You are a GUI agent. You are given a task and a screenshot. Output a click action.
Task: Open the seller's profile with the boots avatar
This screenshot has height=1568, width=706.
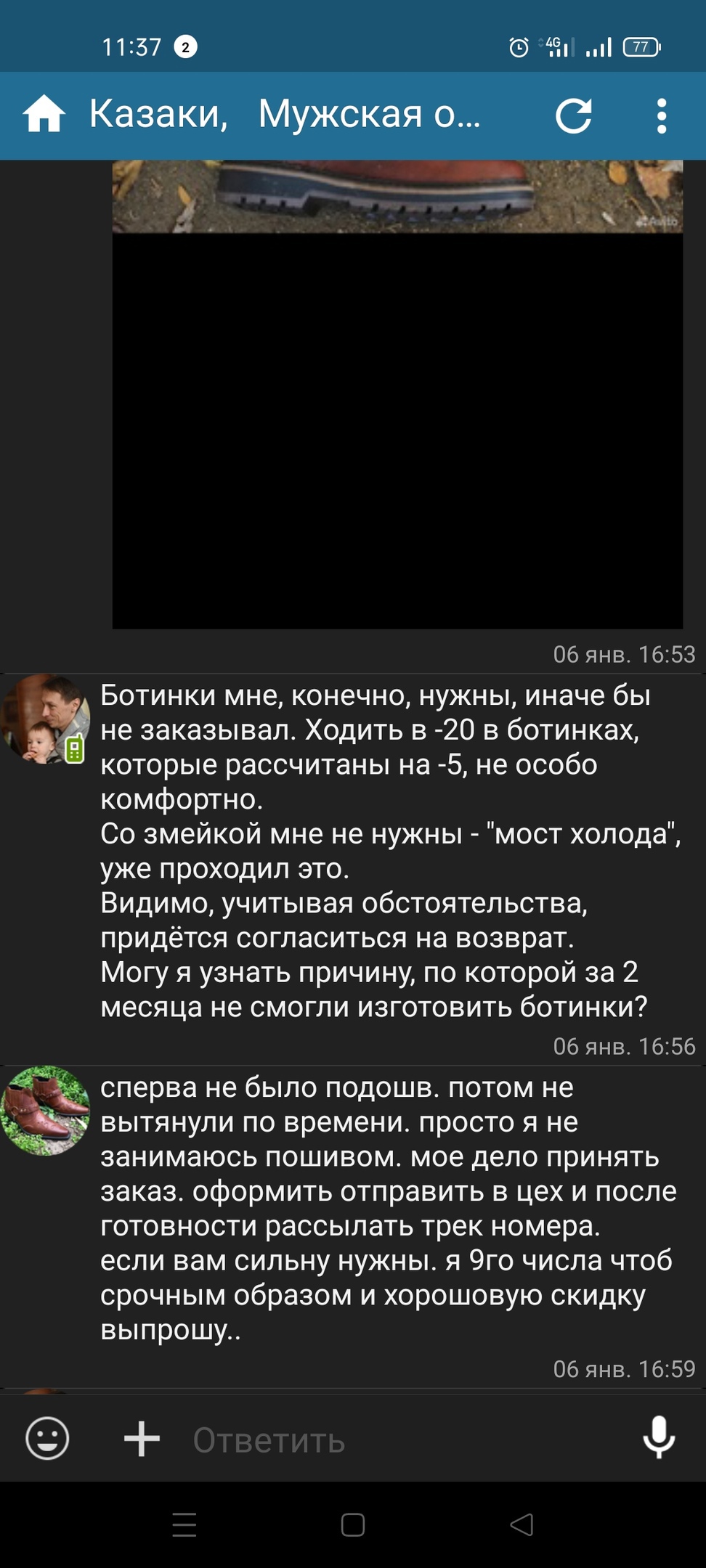45,1110
